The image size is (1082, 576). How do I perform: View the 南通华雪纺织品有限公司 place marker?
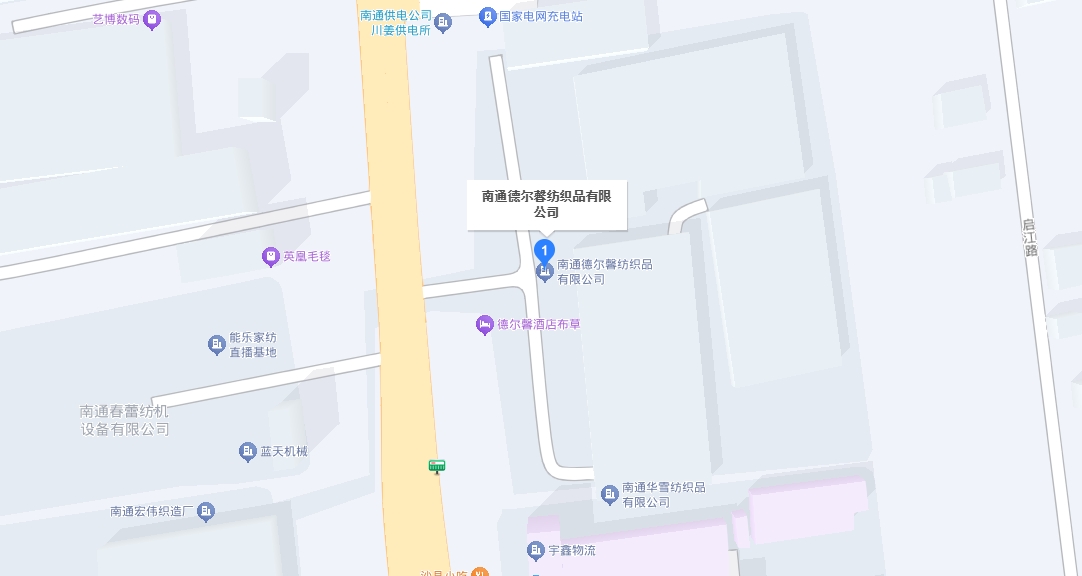(609, 494)
